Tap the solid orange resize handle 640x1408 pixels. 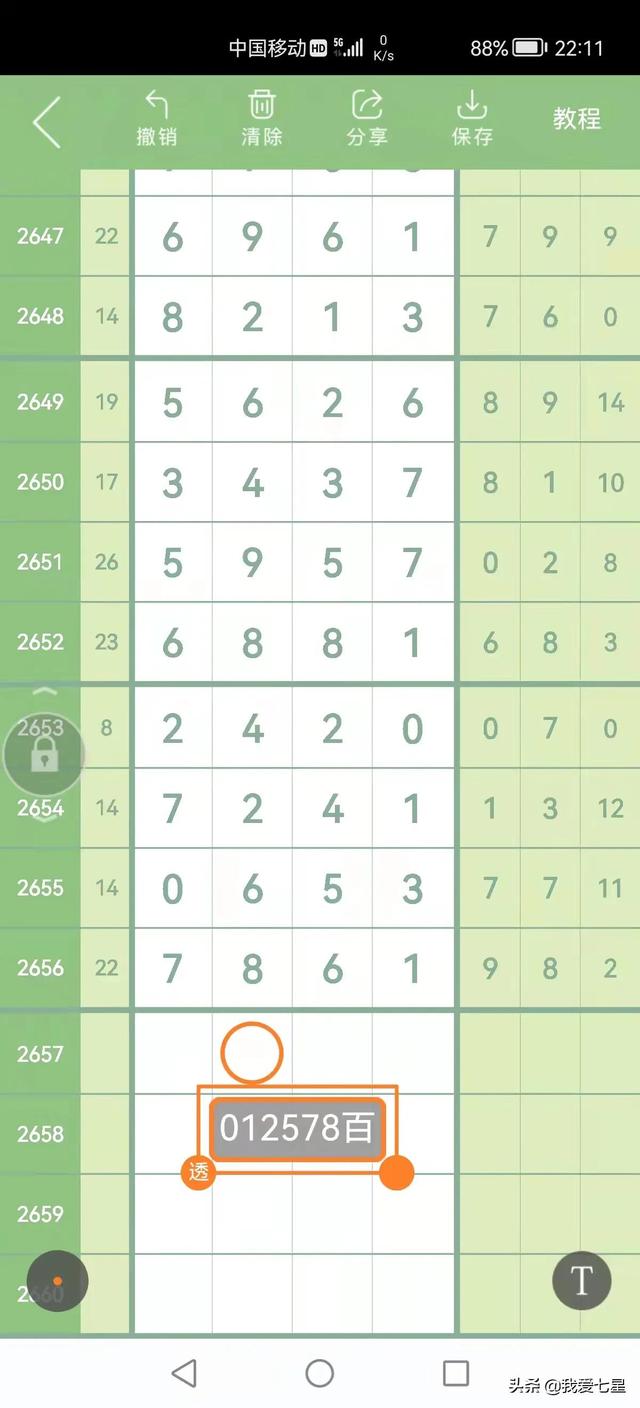[397, 1172]
